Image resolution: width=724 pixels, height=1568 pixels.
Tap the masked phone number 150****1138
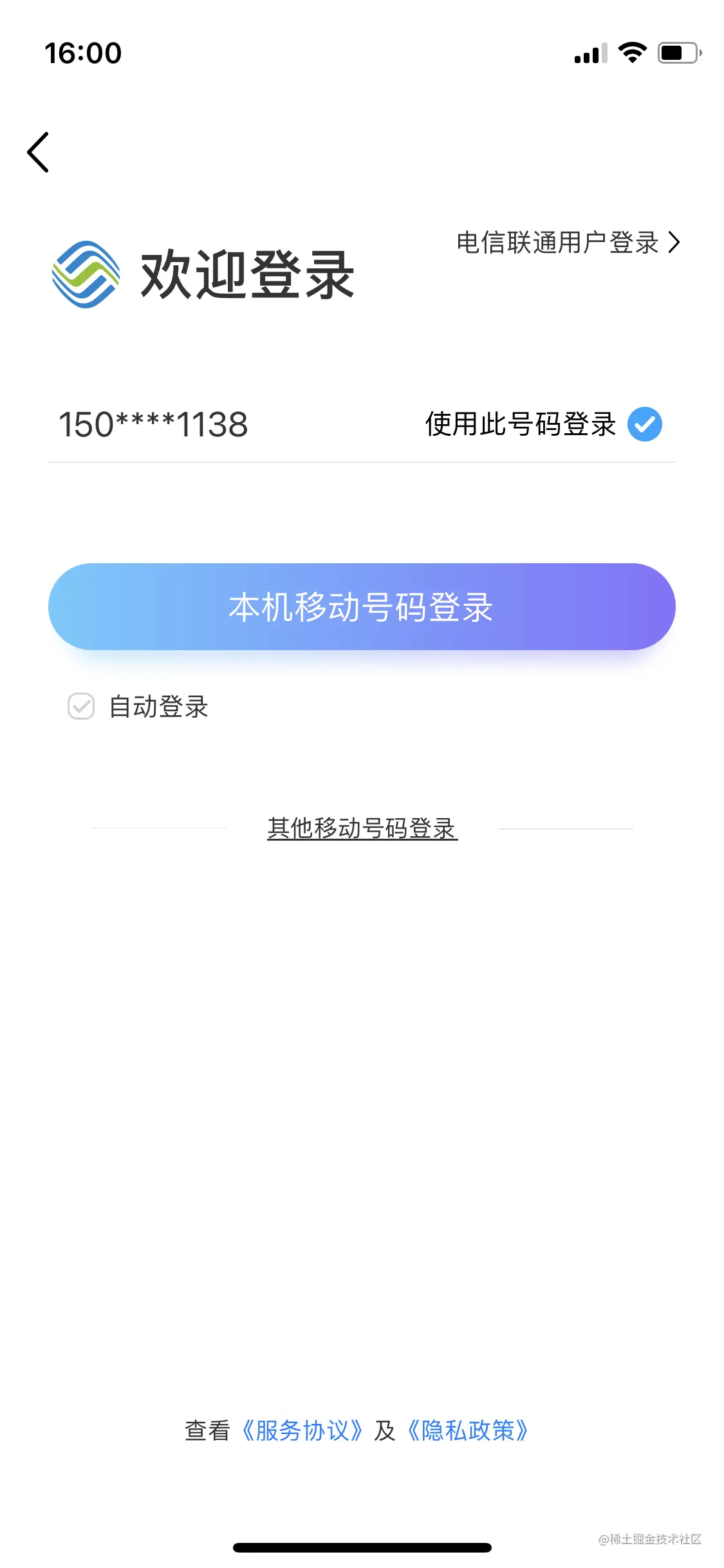point(154,424)
